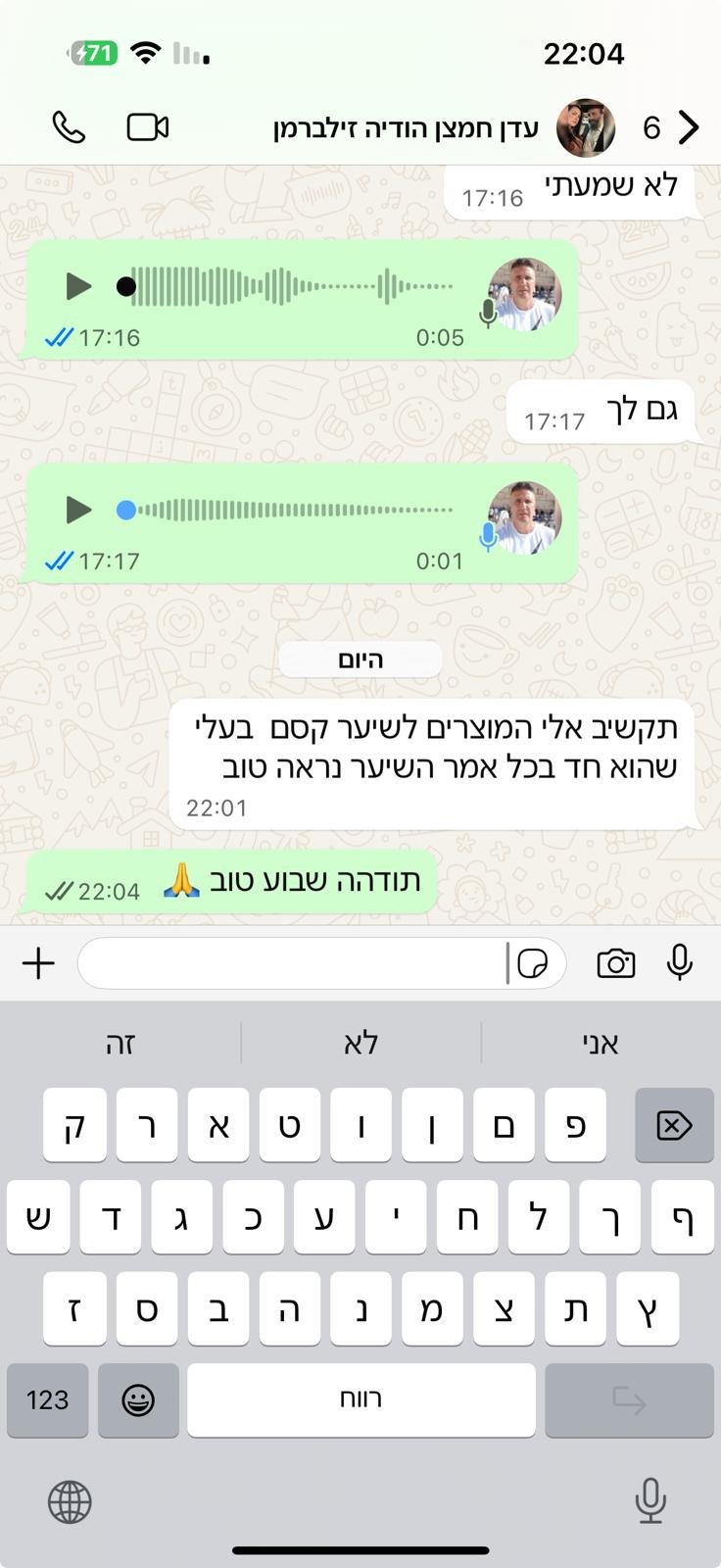Screen dimensions: 721x1568
Task: Record a voice message with the microphone
Action: (680, 963)
